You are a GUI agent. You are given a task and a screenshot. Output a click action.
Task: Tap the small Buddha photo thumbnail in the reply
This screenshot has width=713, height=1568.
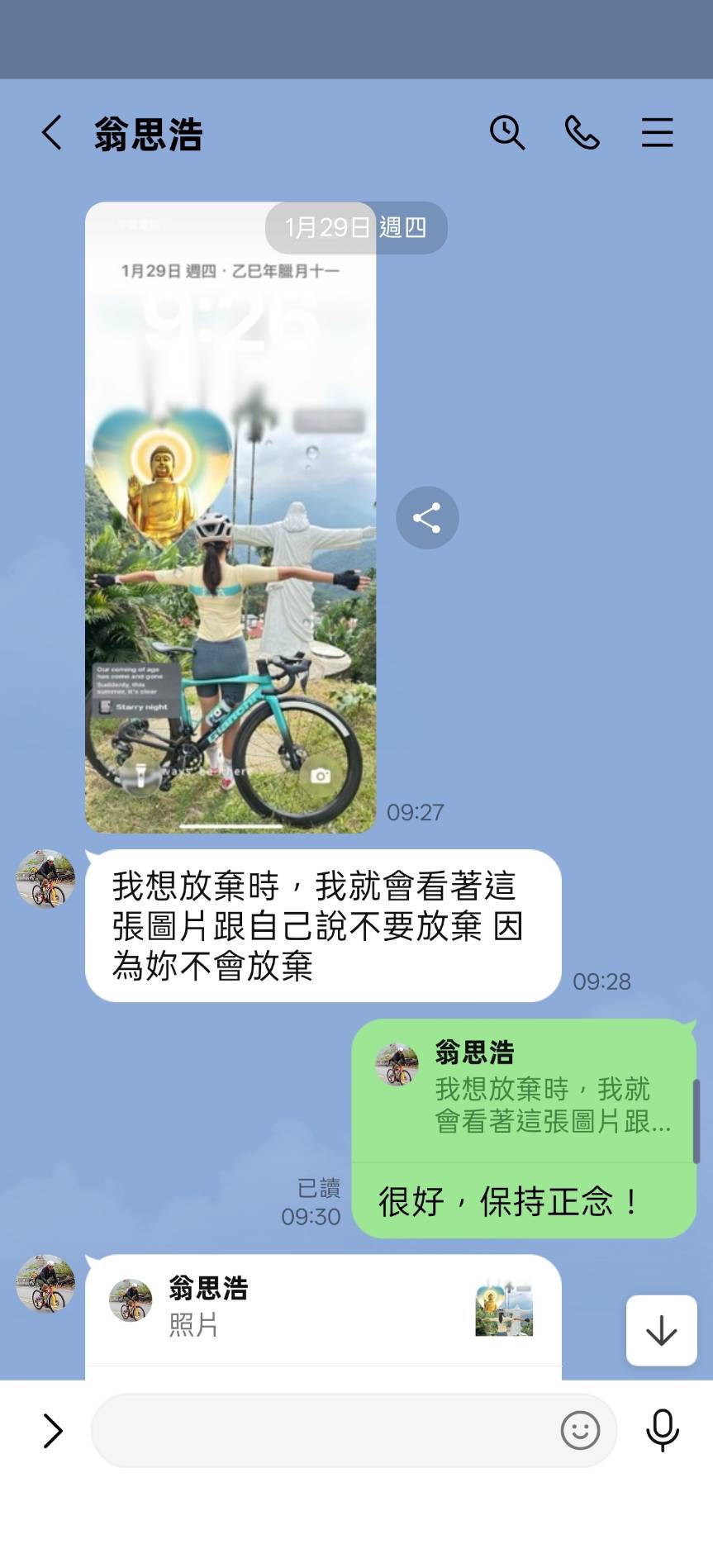point(505,1309)
